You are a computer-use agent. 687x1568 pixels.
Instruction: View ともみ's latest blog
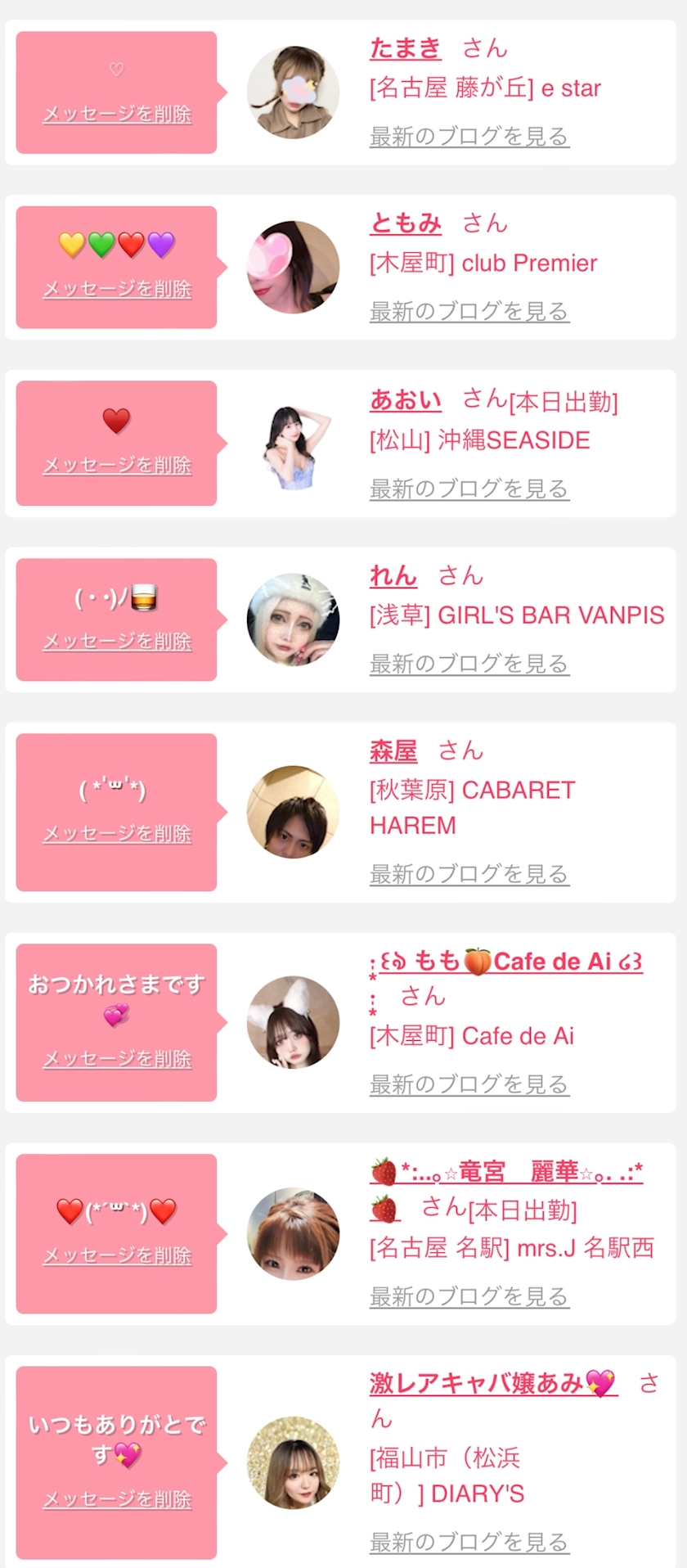pos(469,312)
